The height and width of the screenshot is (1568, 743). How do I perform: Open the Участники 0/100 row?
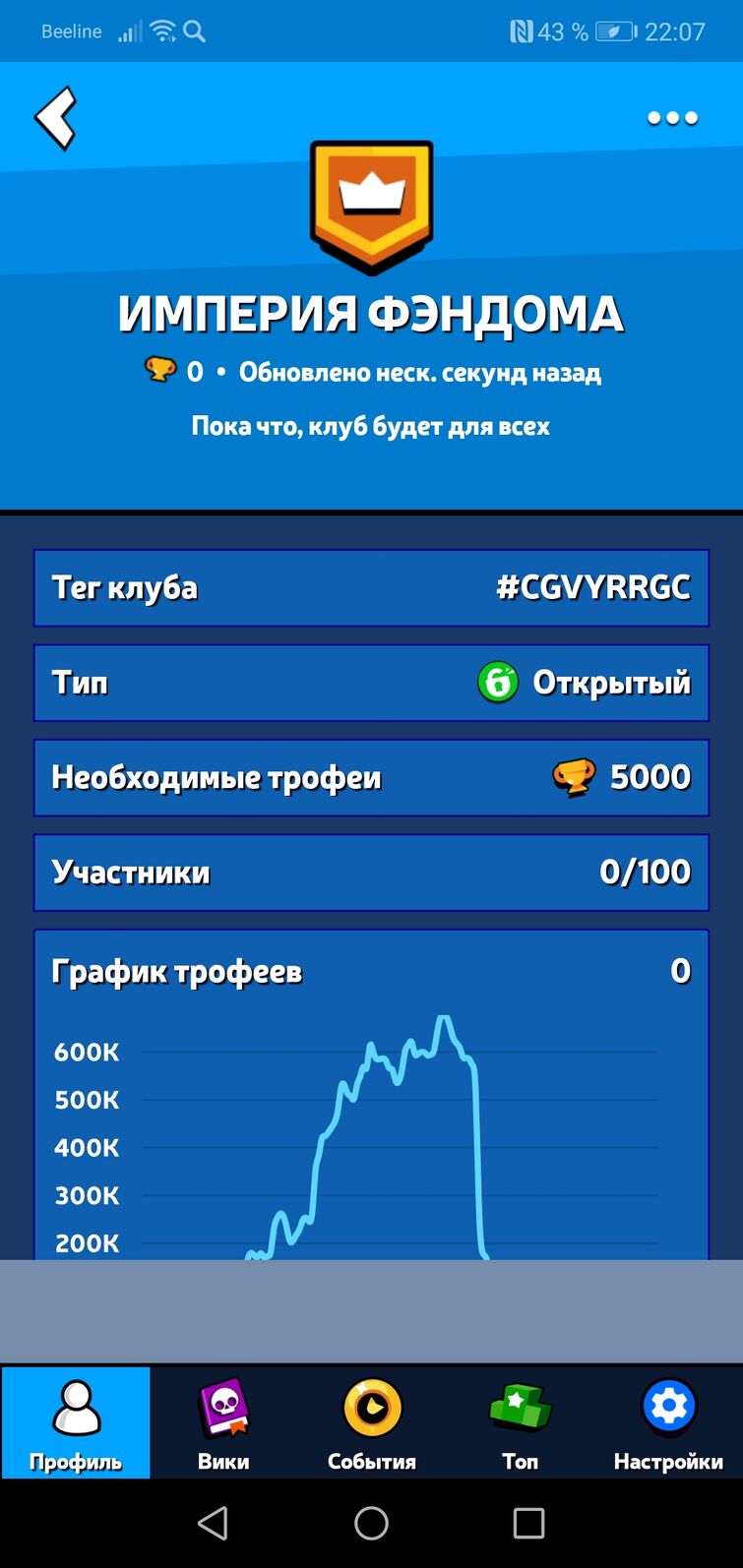click(371, 872)
